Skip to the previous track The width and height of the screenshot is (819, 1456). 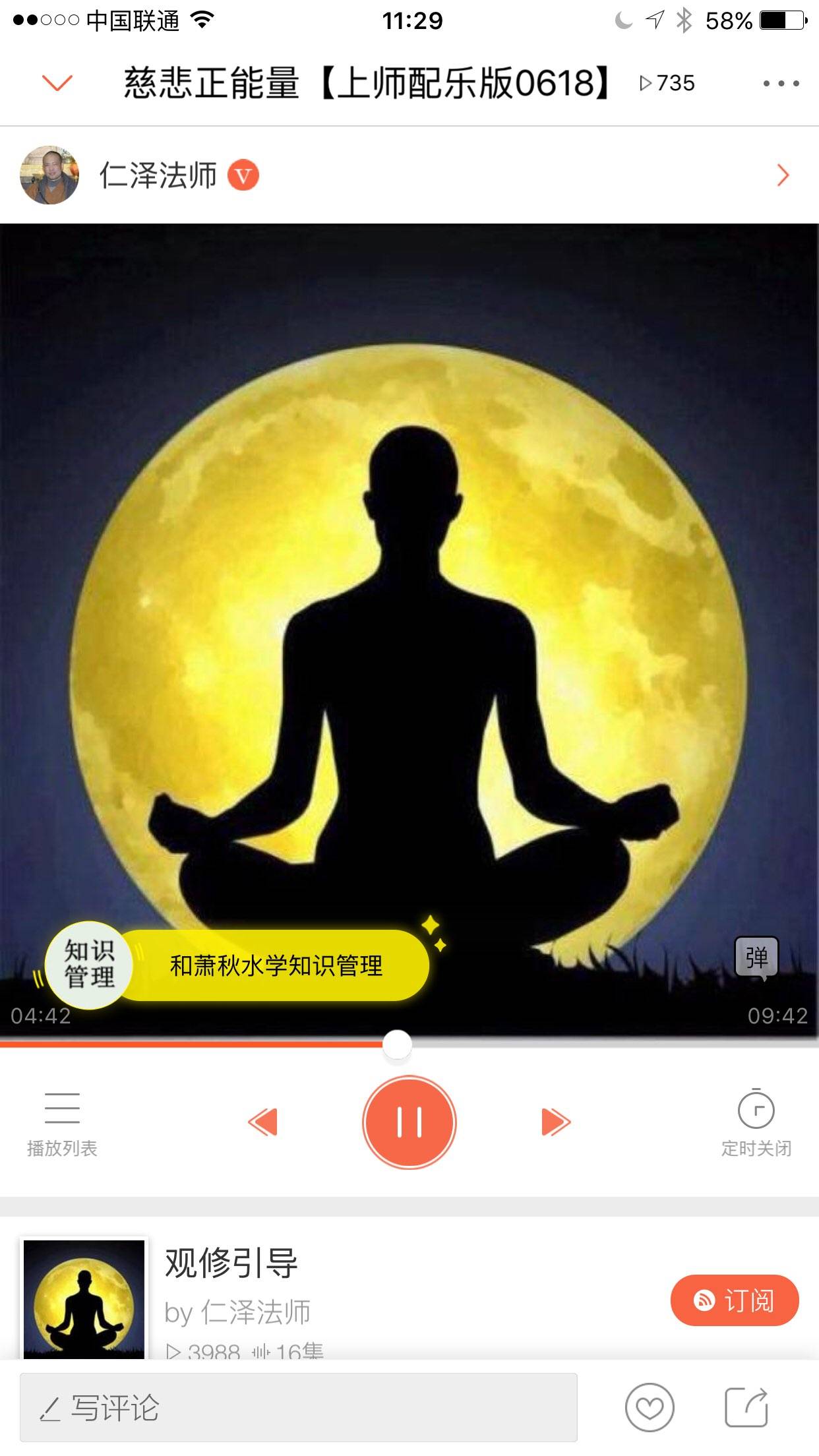point(263,1122)
